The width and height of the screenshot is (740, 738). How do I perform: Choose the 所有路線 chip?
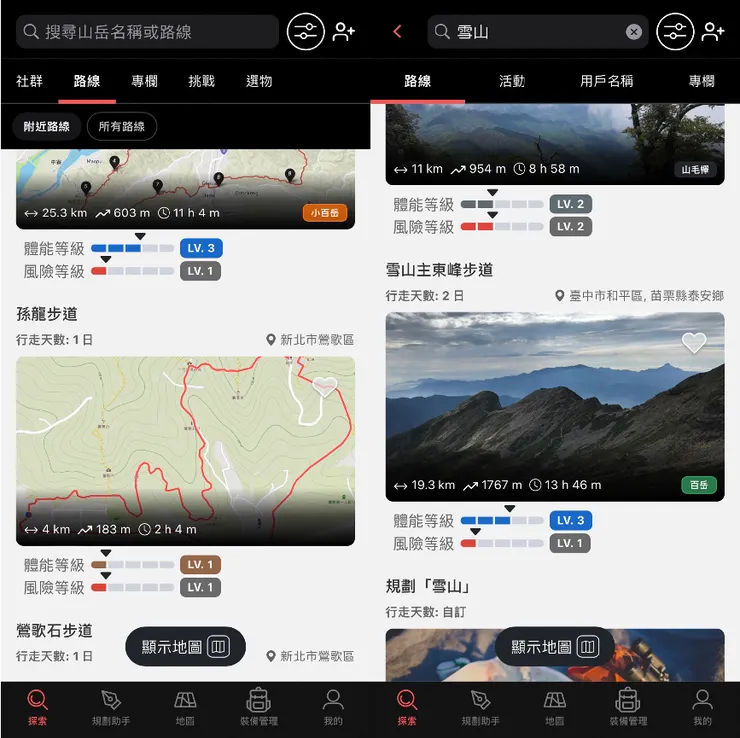[121, 126]
